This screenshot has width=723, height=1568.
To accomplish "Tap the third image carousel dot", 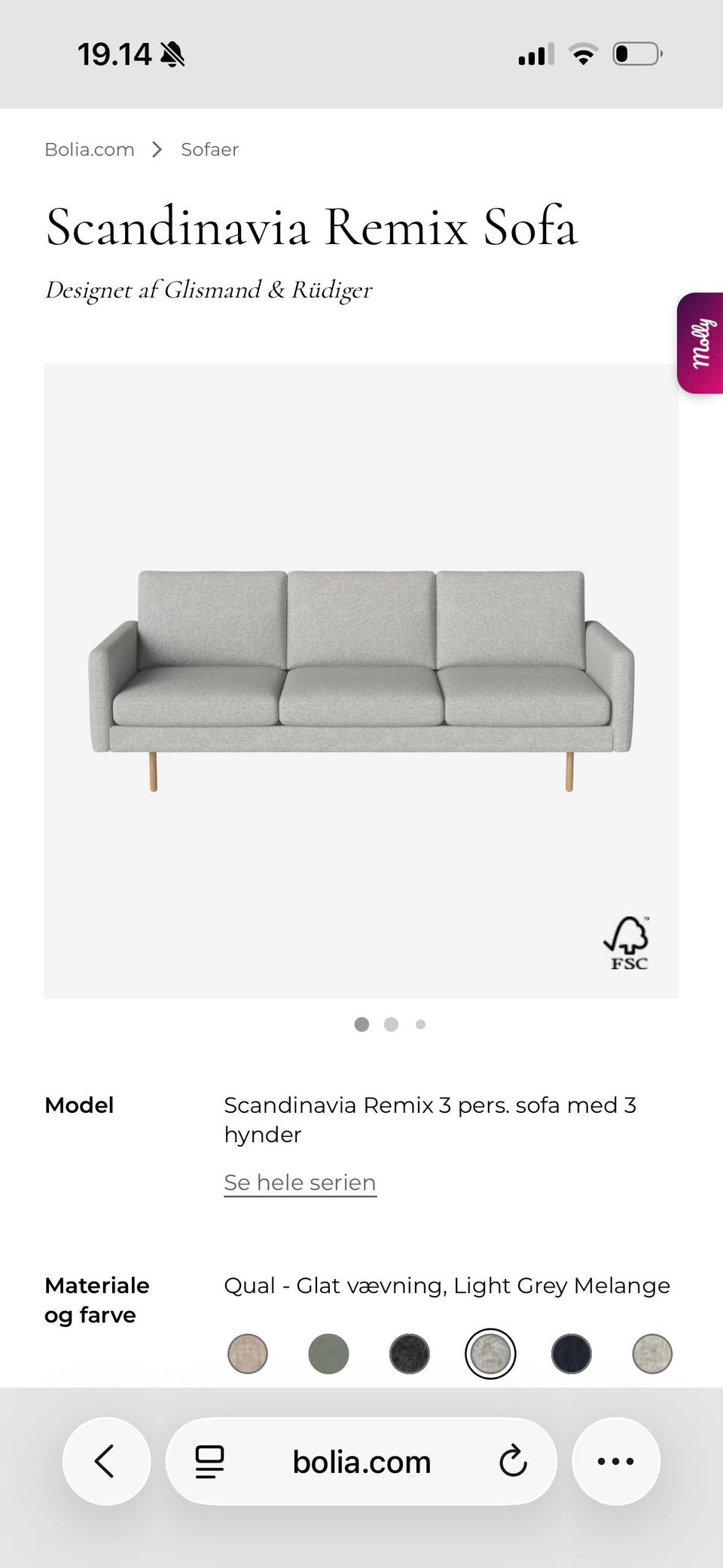I will [x=419, y=1025].
